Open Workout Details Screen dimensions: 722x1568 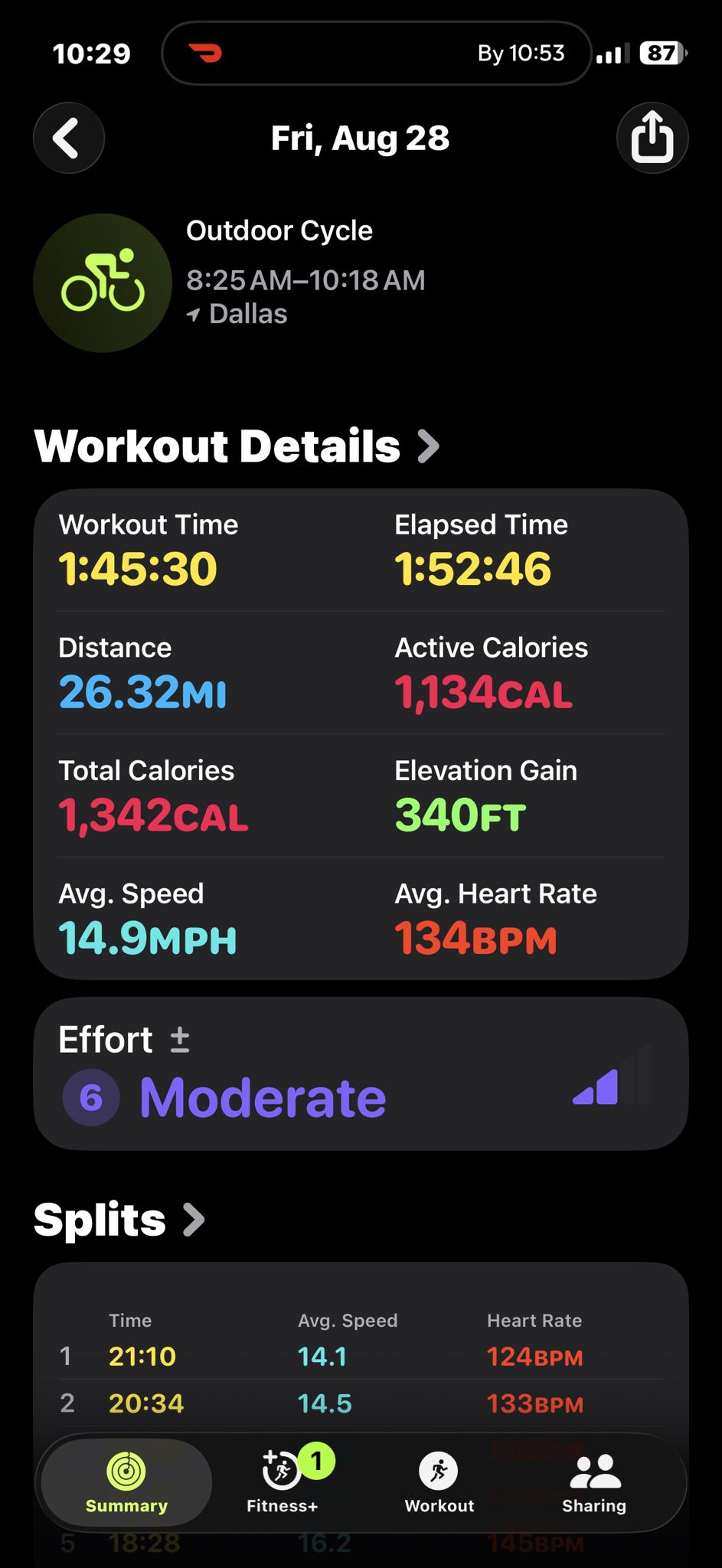pos(237,446)
